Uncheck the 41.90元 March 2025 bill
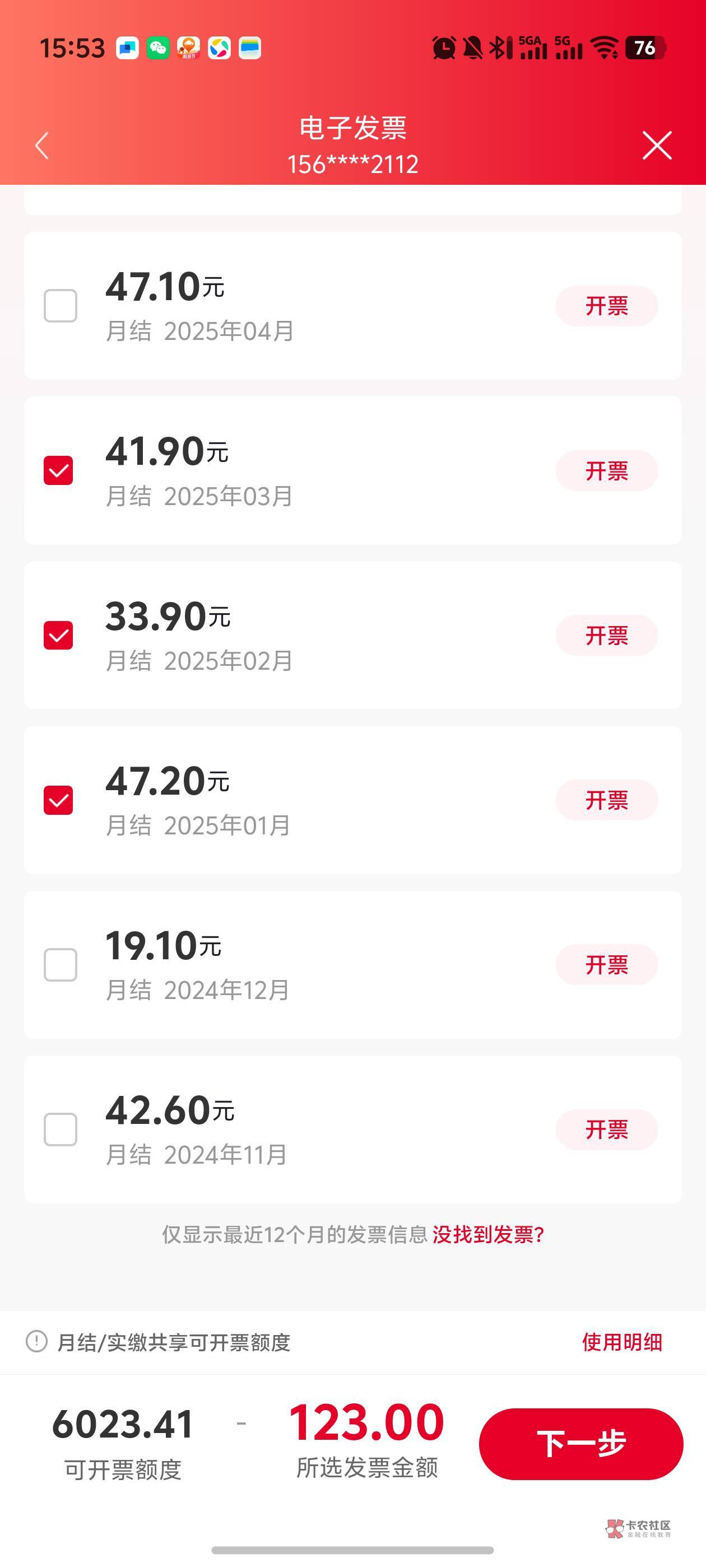 tap(58, 470)
